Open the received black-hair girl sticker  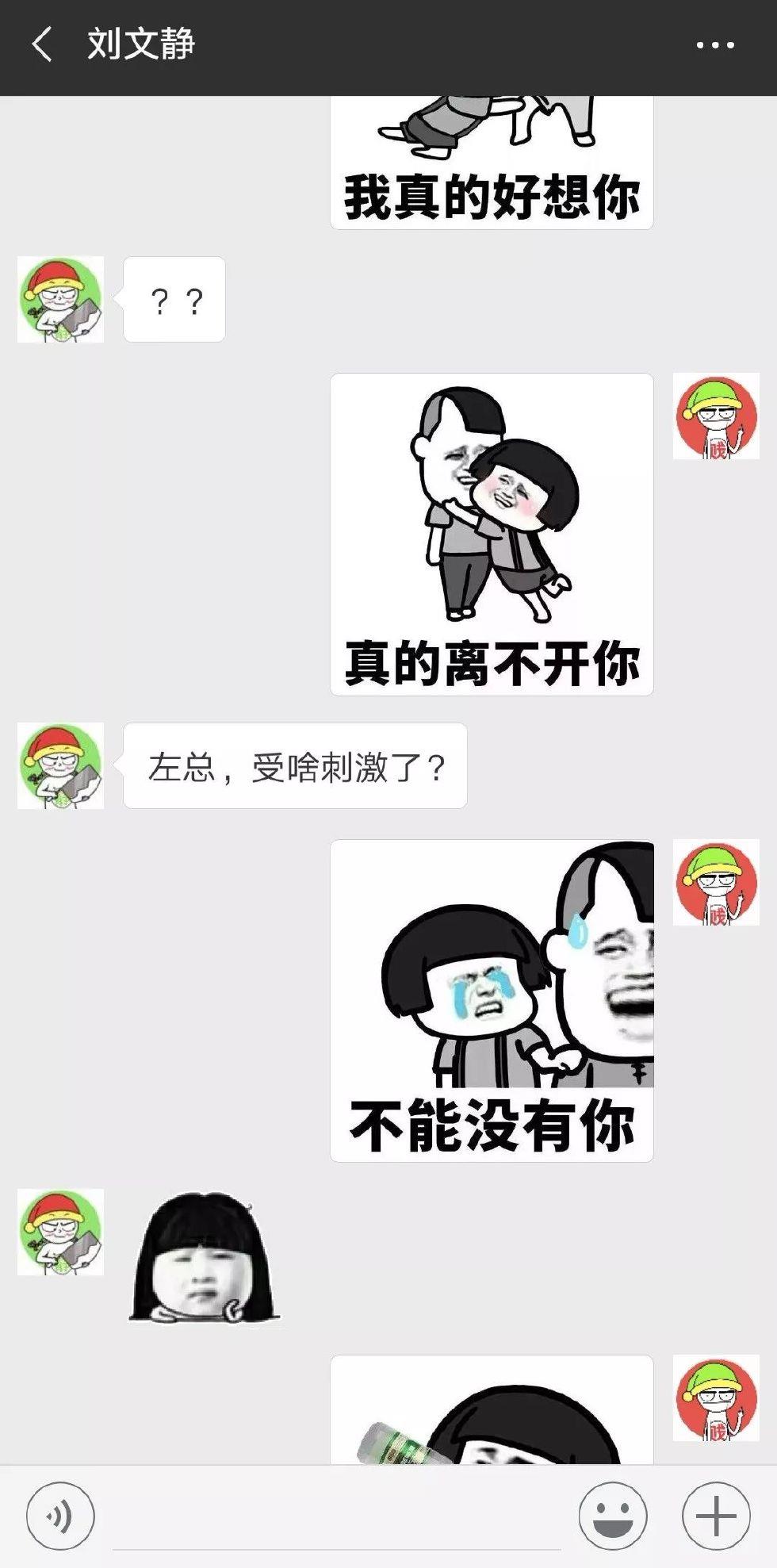pos(205,1258)
